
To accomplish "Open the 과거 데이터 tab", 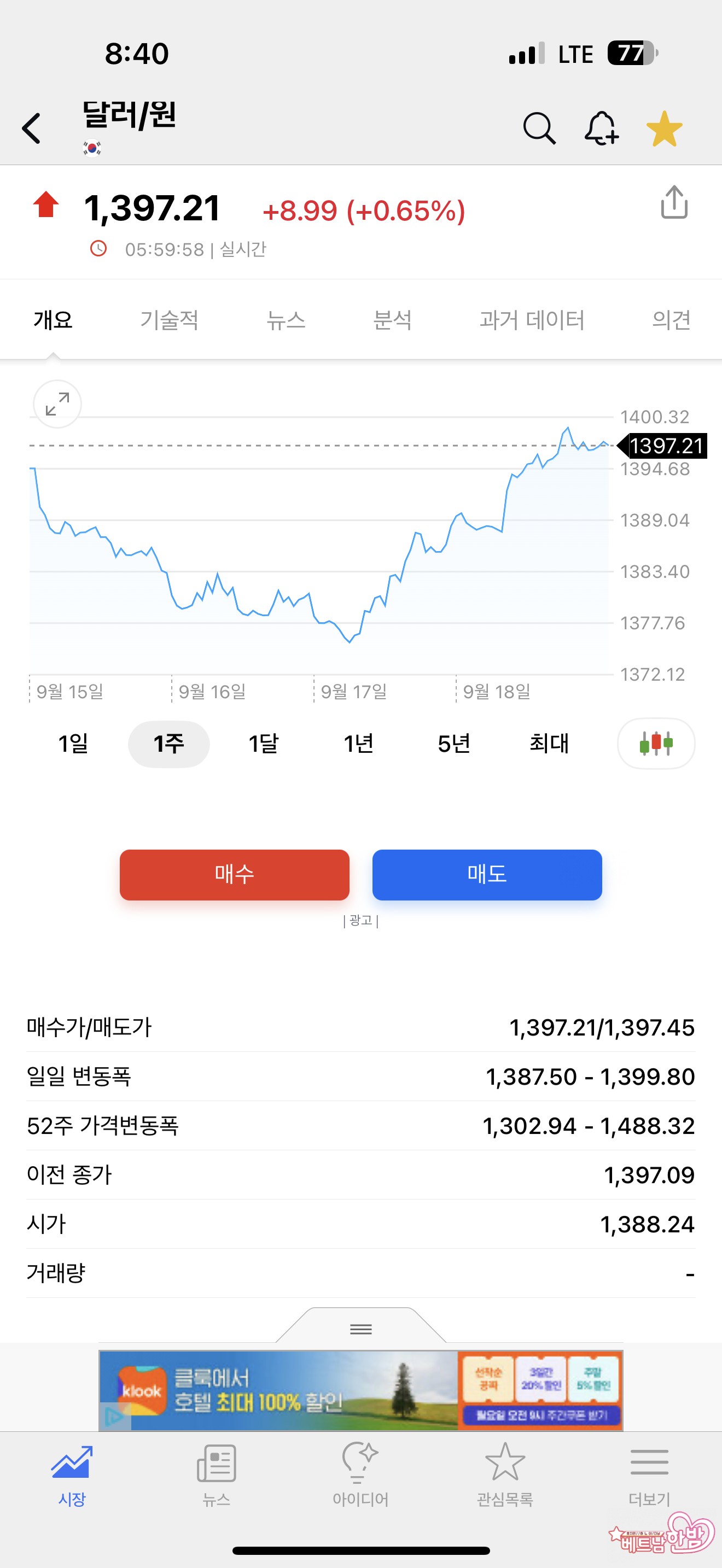I will pos(532,320).
